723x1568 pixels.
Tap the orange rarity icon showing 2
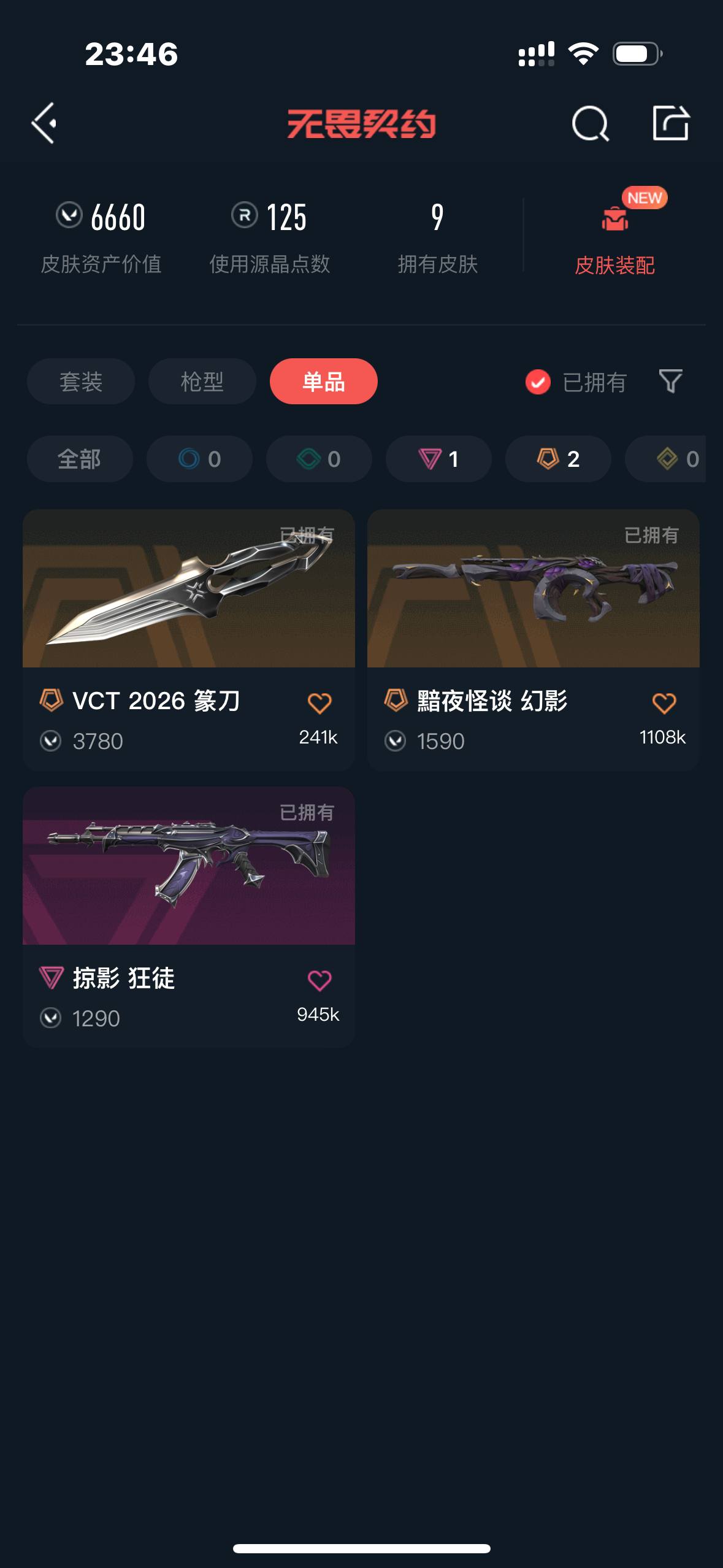click(557, 459)
